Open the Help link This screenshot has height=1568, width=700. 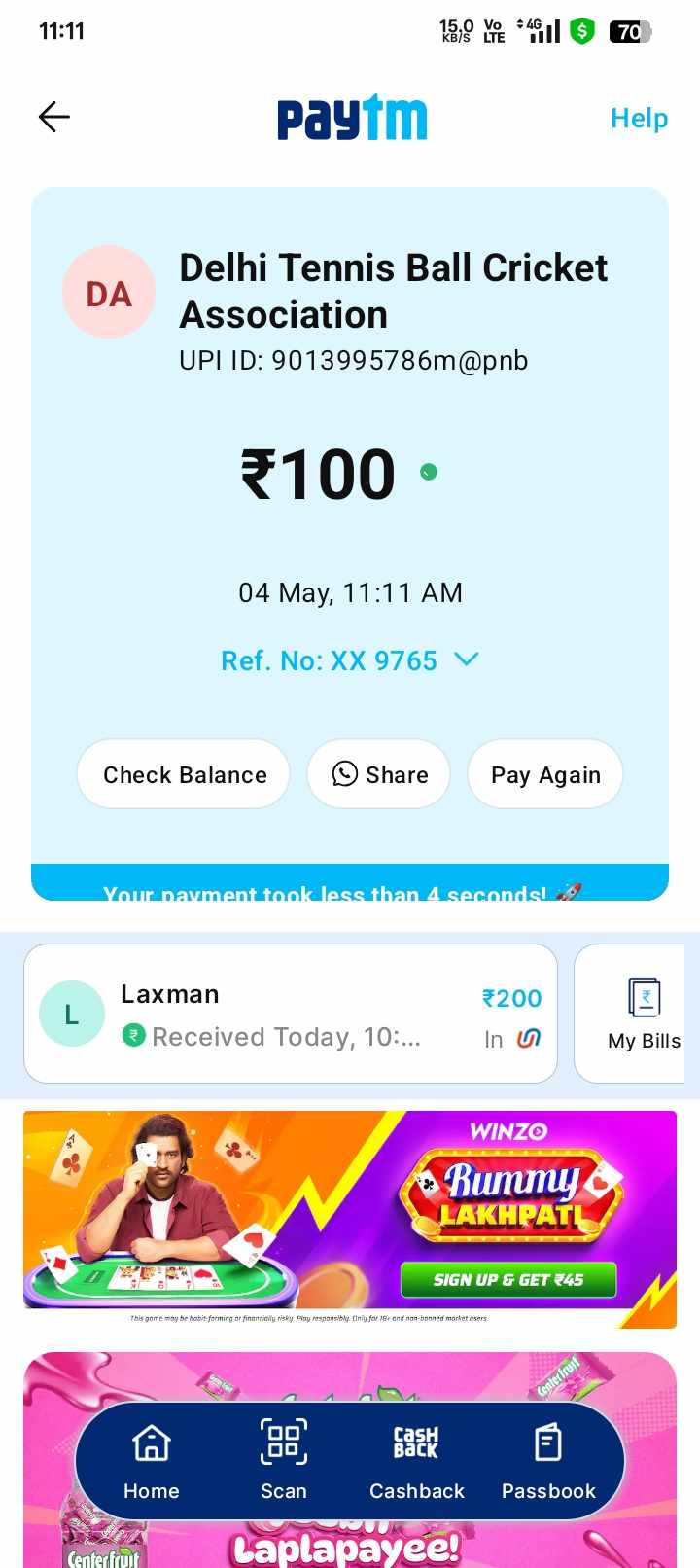click(x=639, y=119)
